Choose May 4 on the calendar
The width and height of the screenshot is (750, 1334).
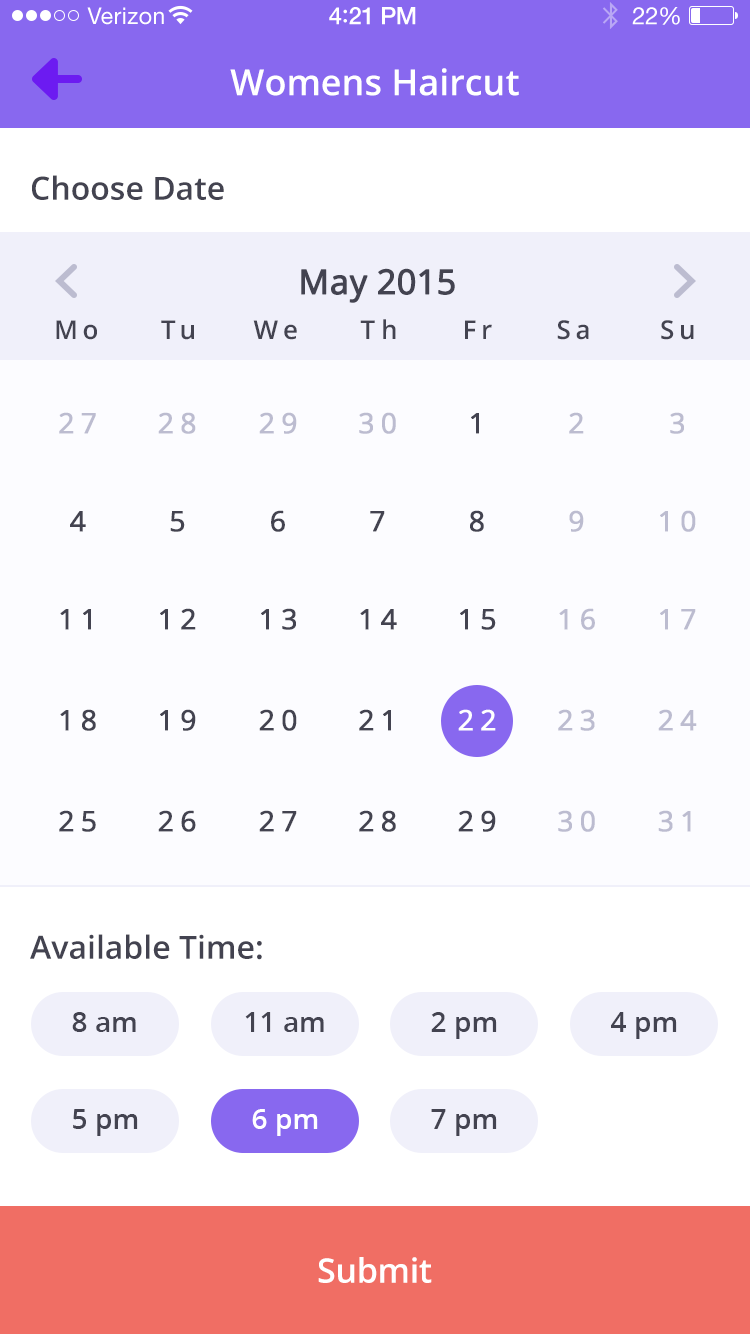point(78,522)
